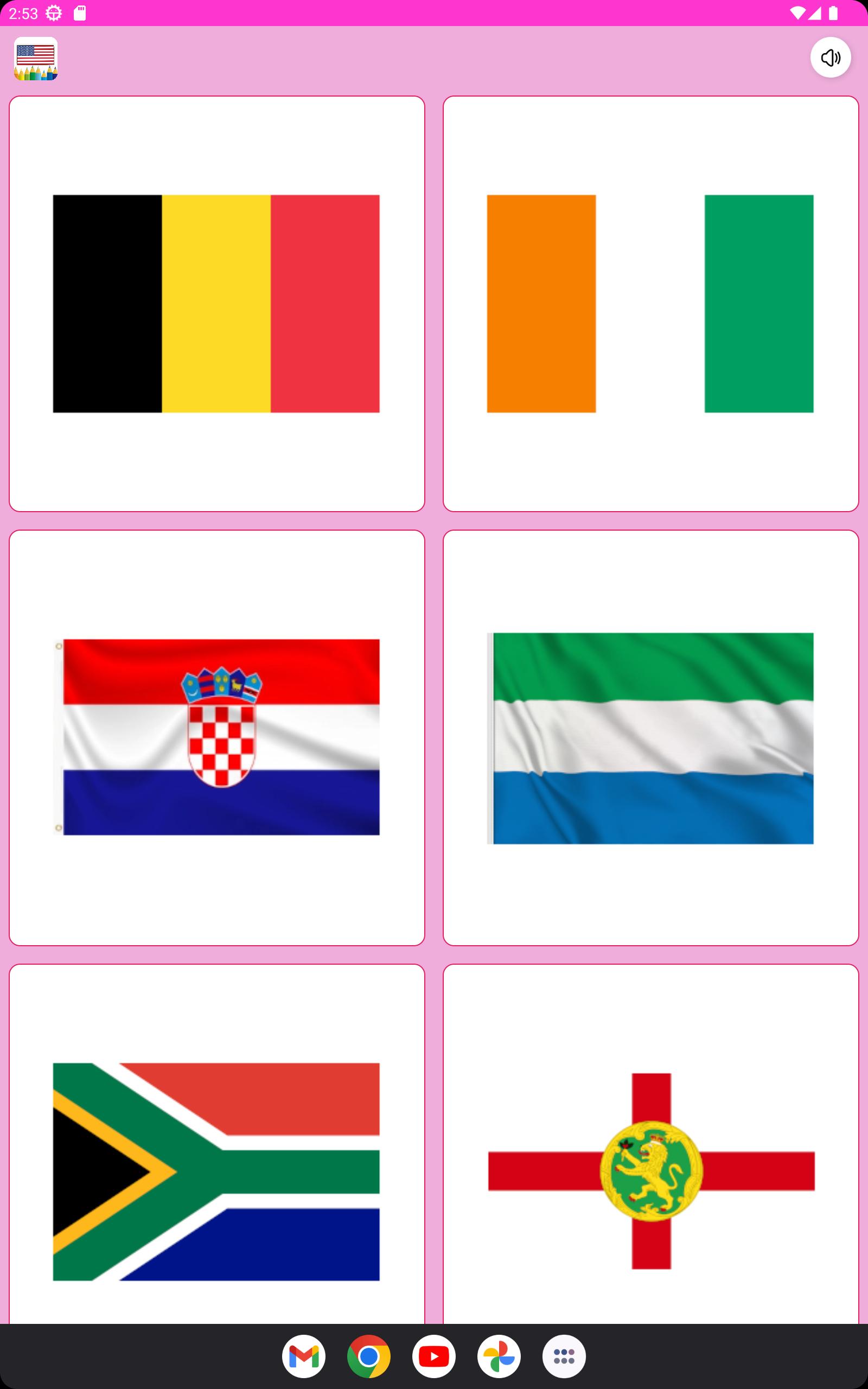Image resolution: width=868 pixels, height=1389 pixels.
Task: Tap the red cross flag with lion emblem
Action: click(x=650, y=1144)
